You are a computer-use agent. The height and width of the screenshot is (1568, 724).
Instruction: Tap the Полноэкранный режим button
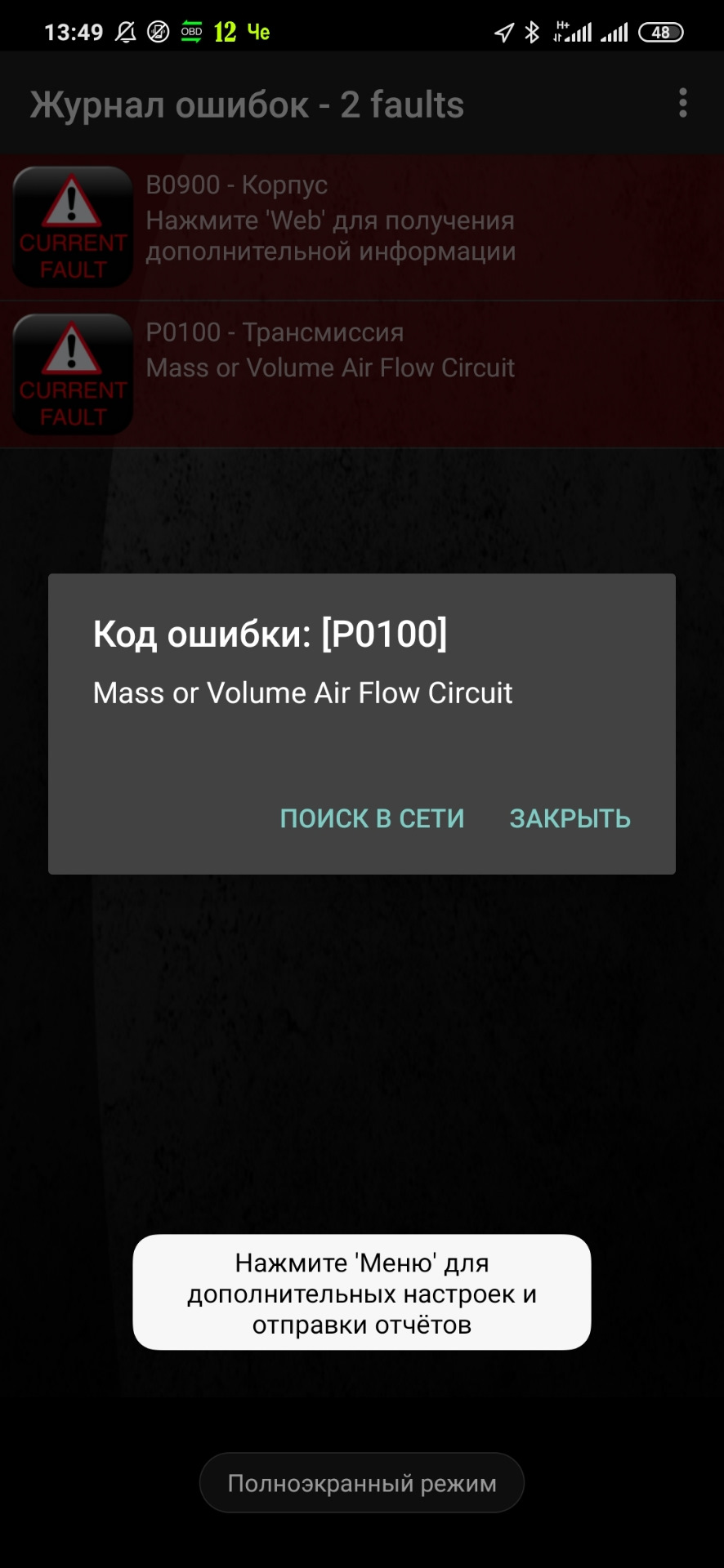[362, 1483]
